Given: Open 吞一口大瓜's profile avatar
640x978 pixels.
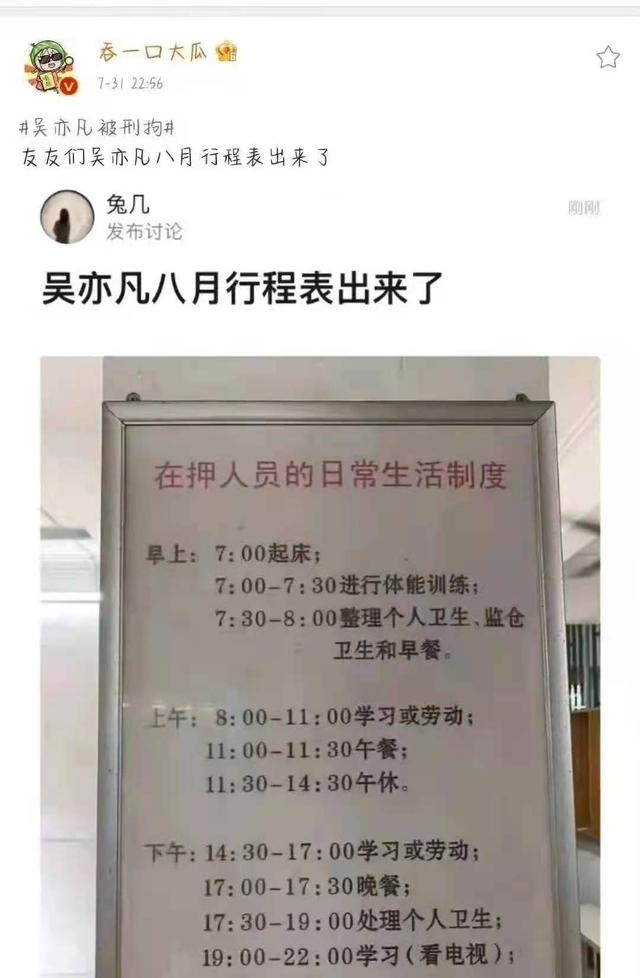Looking at the screenshot, I should [51, 67].
